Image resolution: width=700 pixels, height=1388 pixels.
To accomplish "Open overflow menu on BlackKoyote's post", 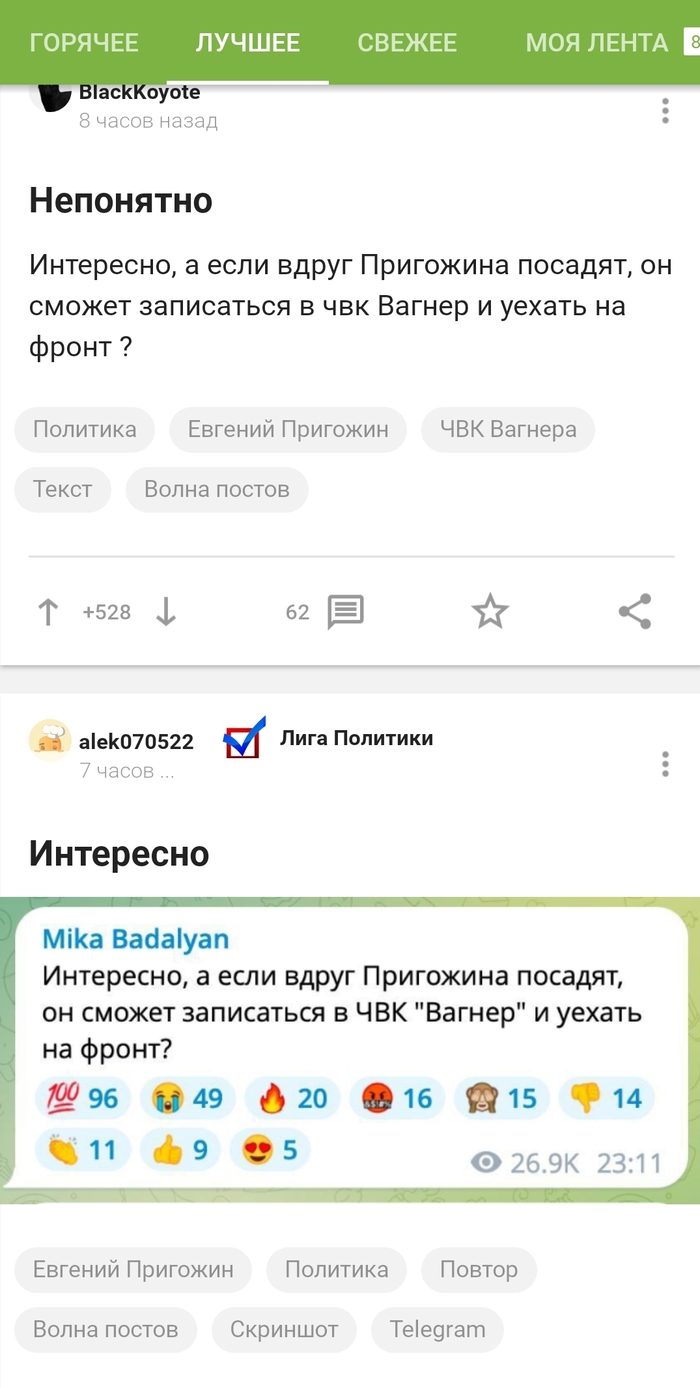I will click(665, 111).
